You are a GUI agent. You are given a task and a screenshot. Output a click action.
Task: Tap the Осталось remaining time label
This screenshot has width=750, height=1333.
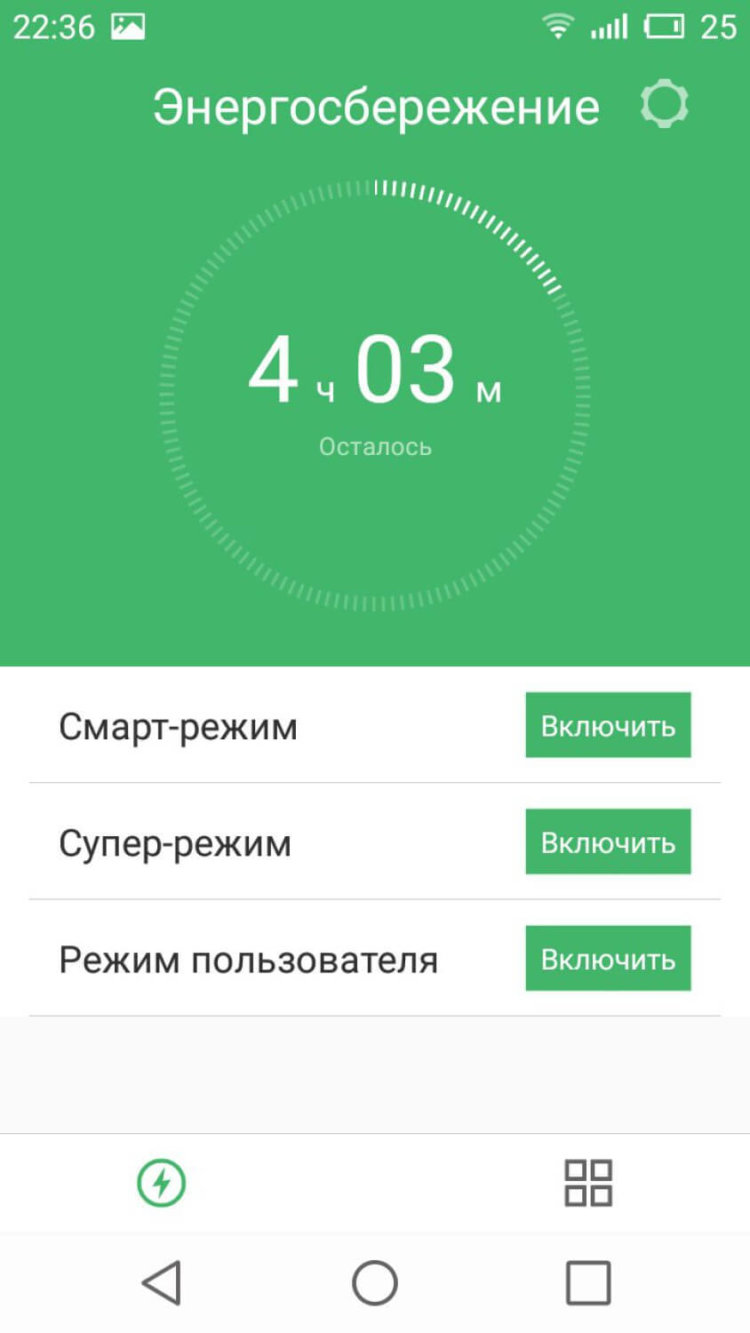tap(375, 447)
